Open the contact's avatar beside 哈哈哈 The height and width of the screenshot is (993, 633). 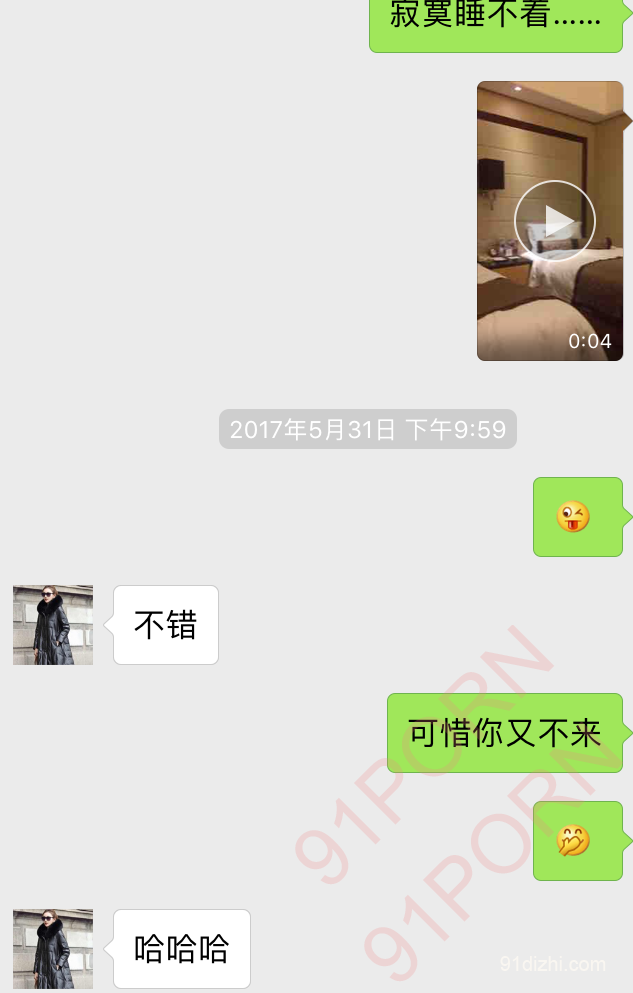pyautogui.click(x=53, y=948)
